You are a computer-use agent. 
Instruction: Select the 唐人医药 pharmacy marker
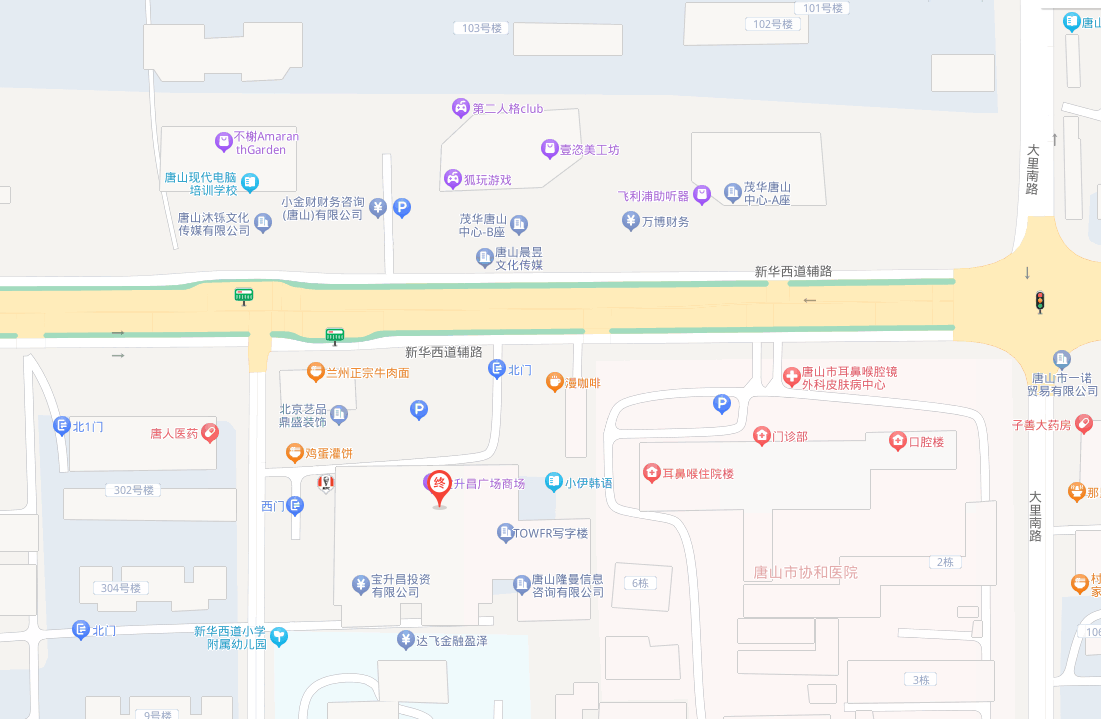(x=210, y=432)
